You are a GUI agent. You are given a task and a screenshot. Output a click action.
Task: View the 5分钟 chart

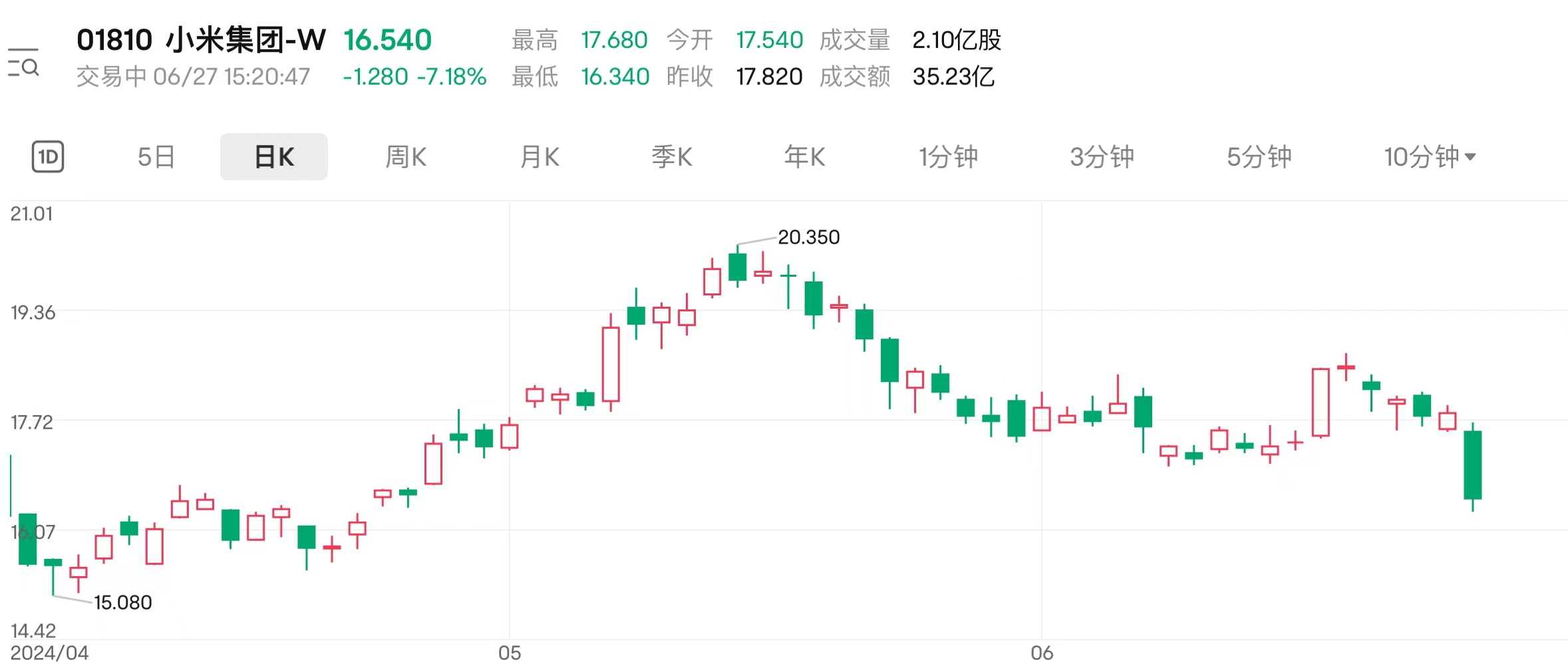coord(1259,157)
